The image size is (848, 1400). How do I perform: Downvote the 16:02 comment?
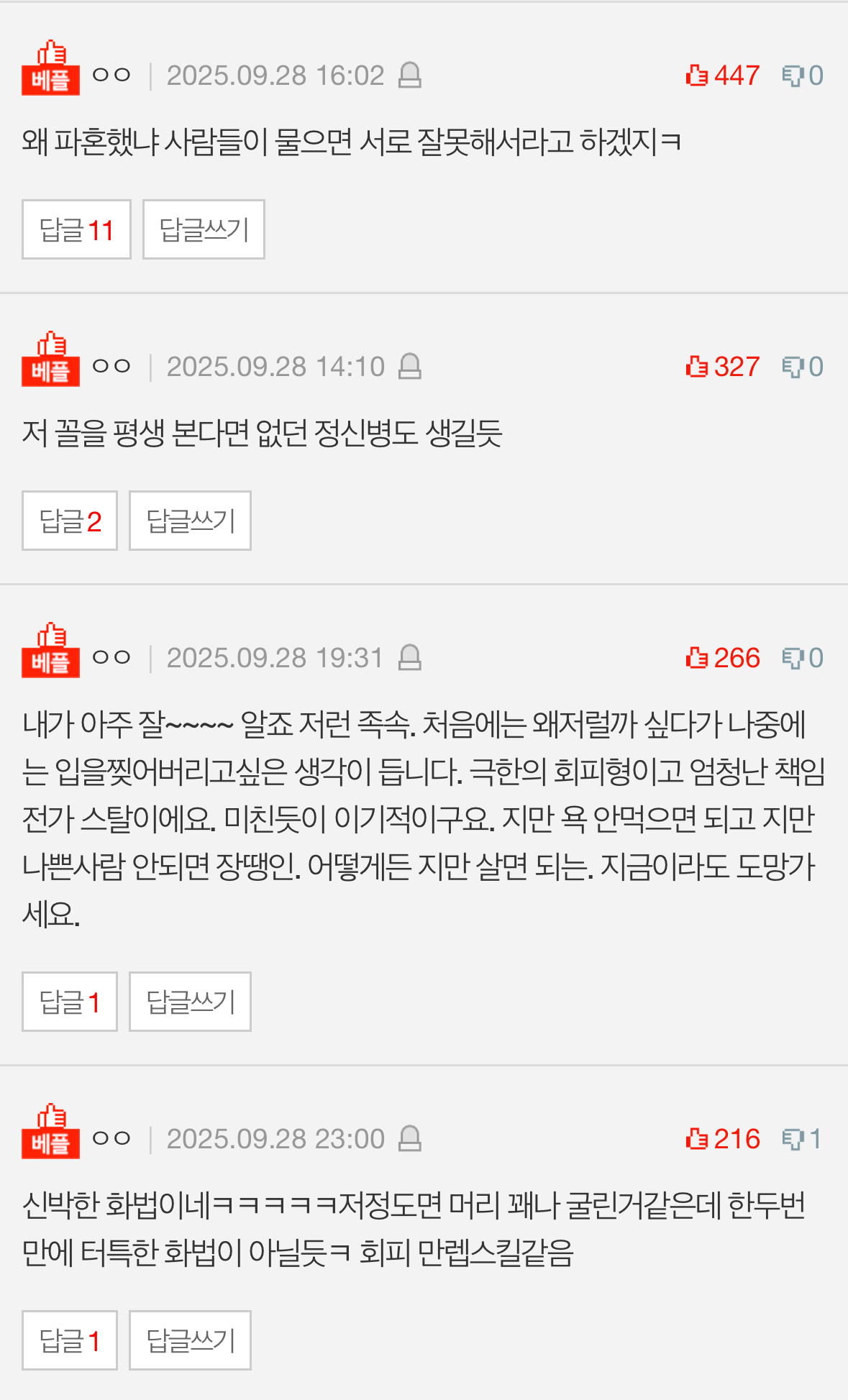click(793, 75)
